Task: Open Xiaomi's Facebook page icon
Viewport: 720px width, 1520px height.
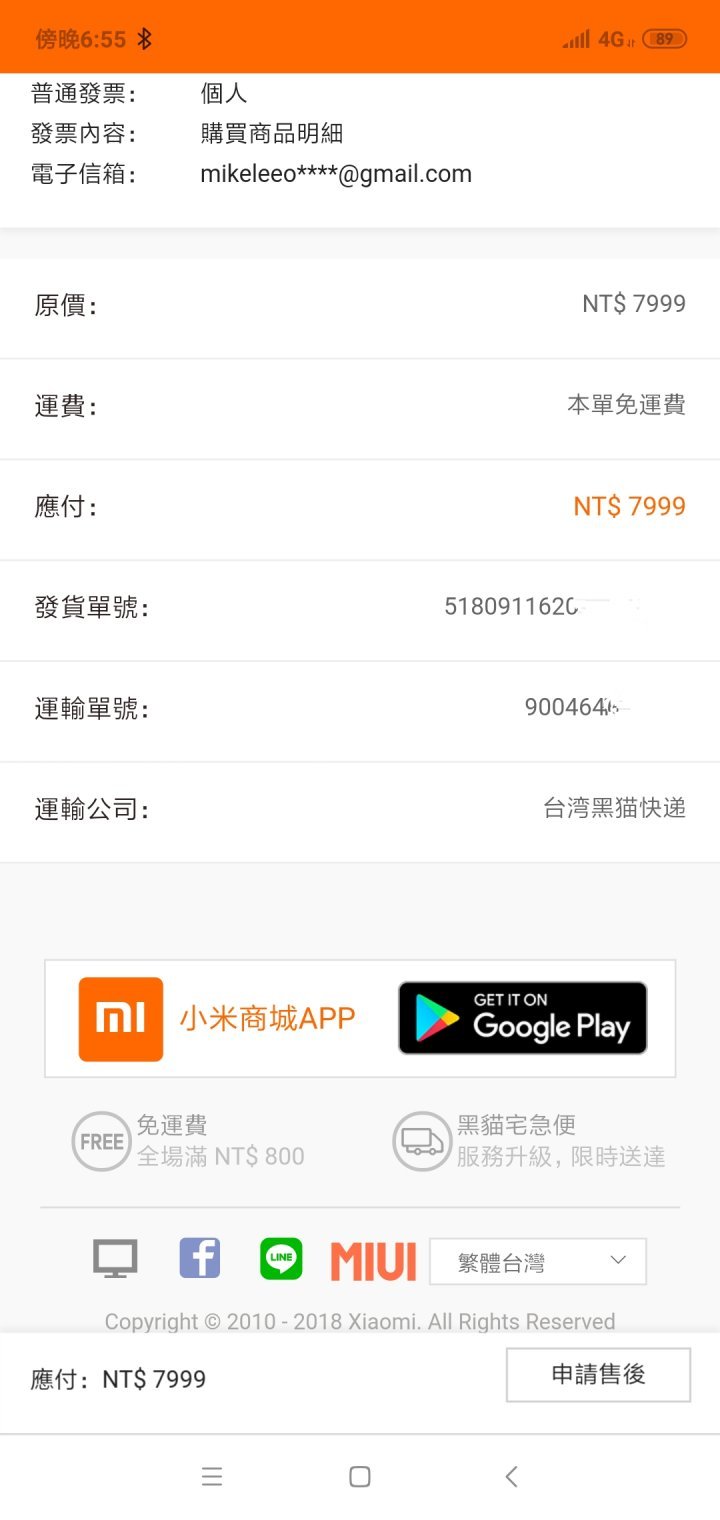Action: pyautogui.click(x=200, y=1258)
